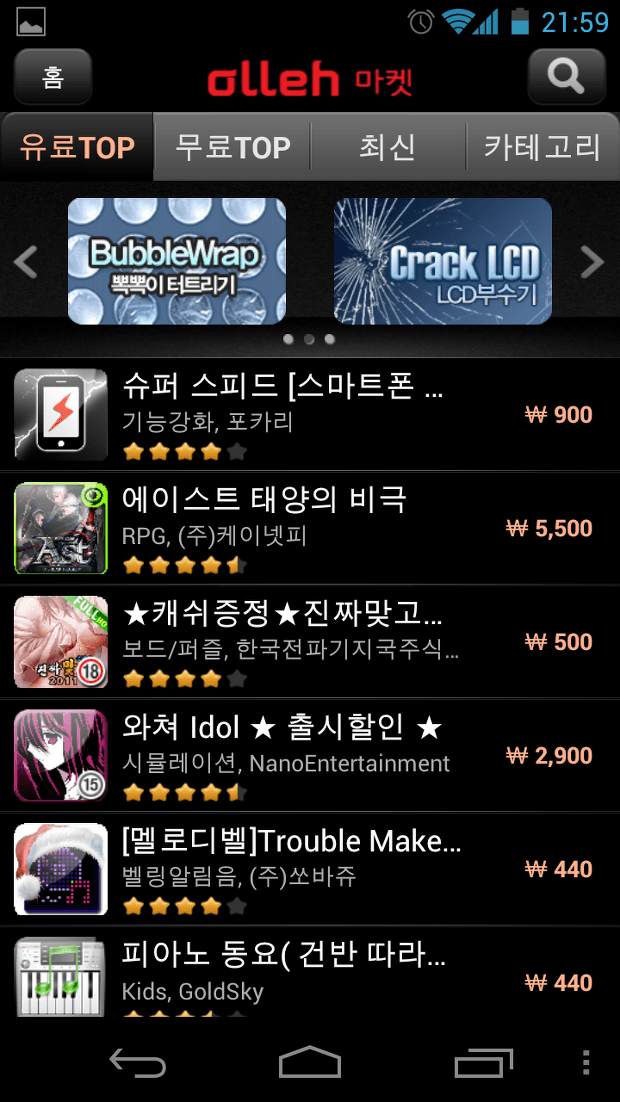This screenshot has height=1102, width=620.
Task: Go back using the system back button
Action: 137,1062
